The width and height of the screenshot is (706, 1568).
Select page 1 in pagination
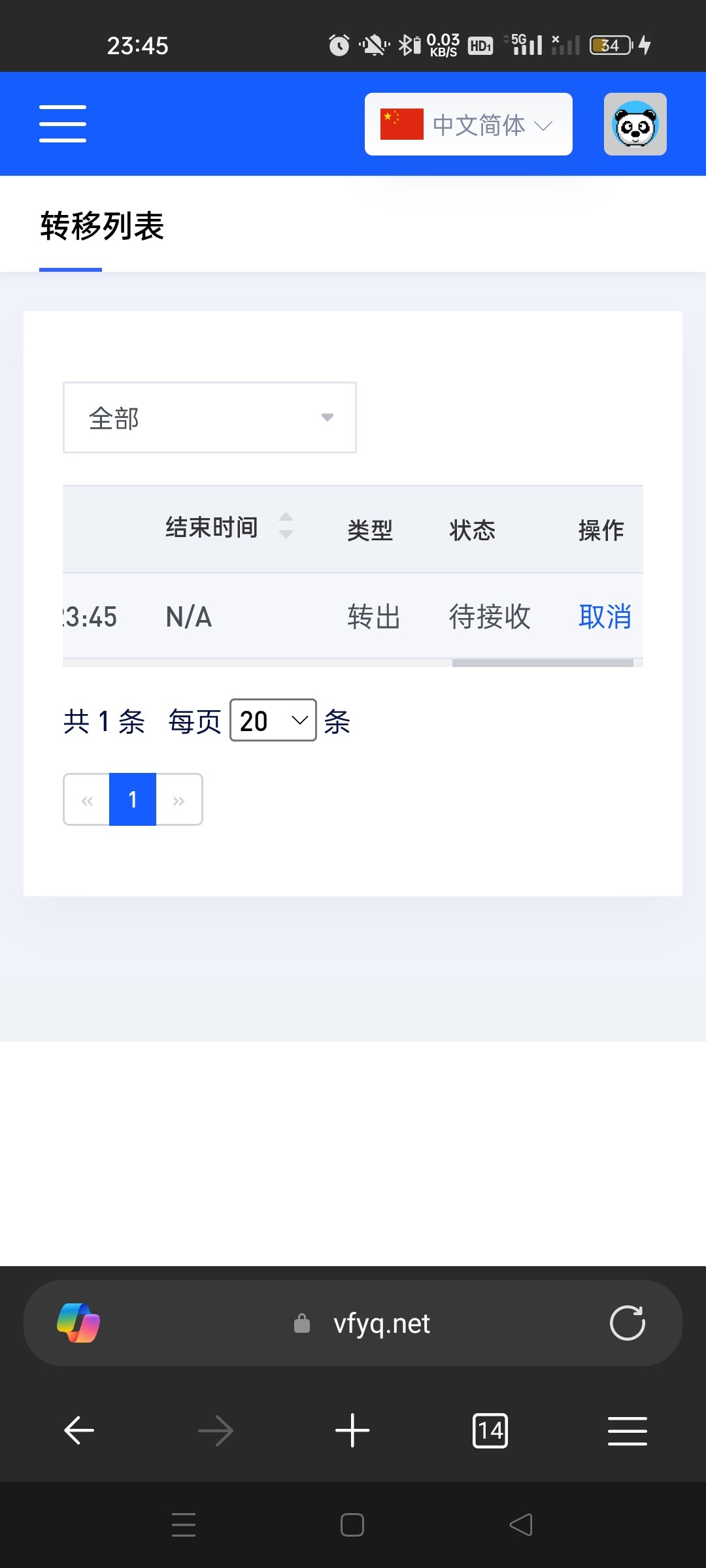[133, 799]
